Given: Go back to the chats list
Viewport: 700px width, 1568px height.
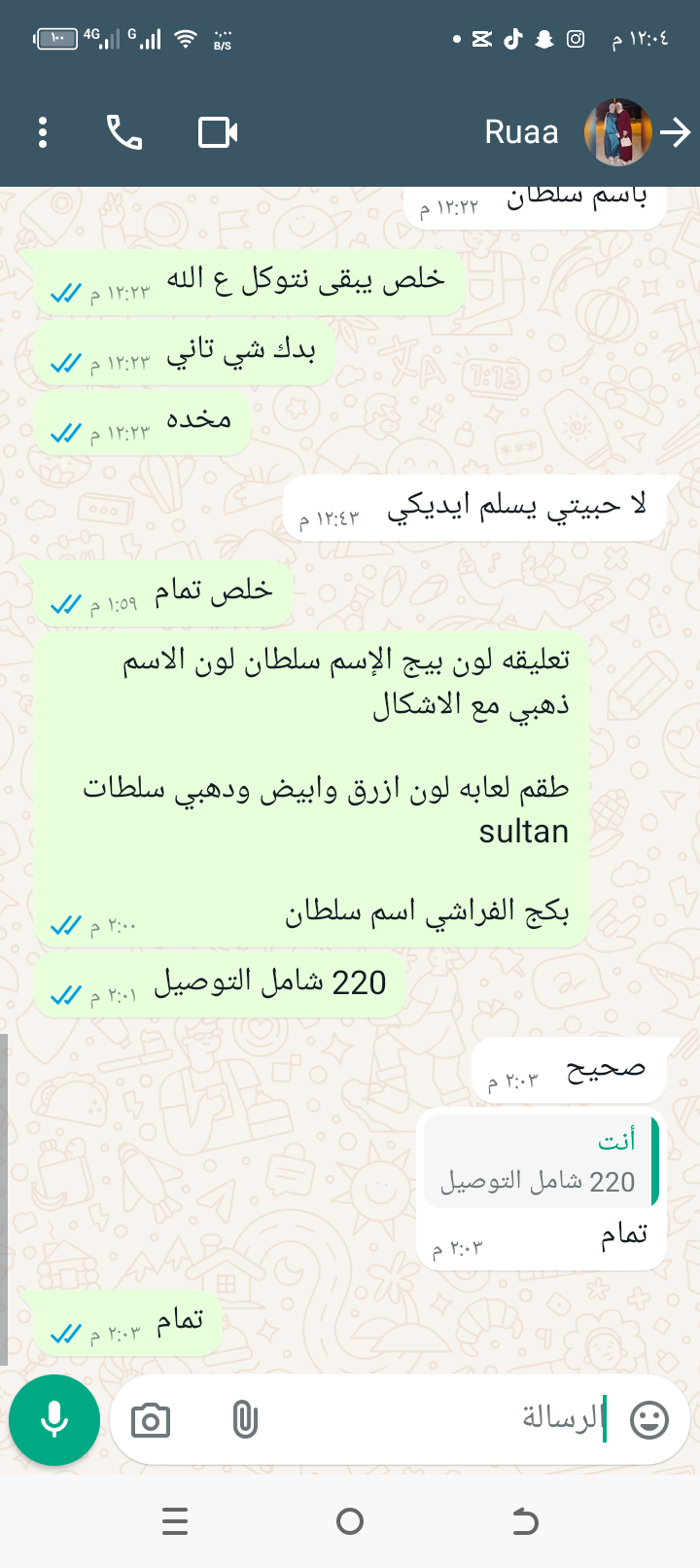Looking at the screenshot, I should click(x=676, y=132).
